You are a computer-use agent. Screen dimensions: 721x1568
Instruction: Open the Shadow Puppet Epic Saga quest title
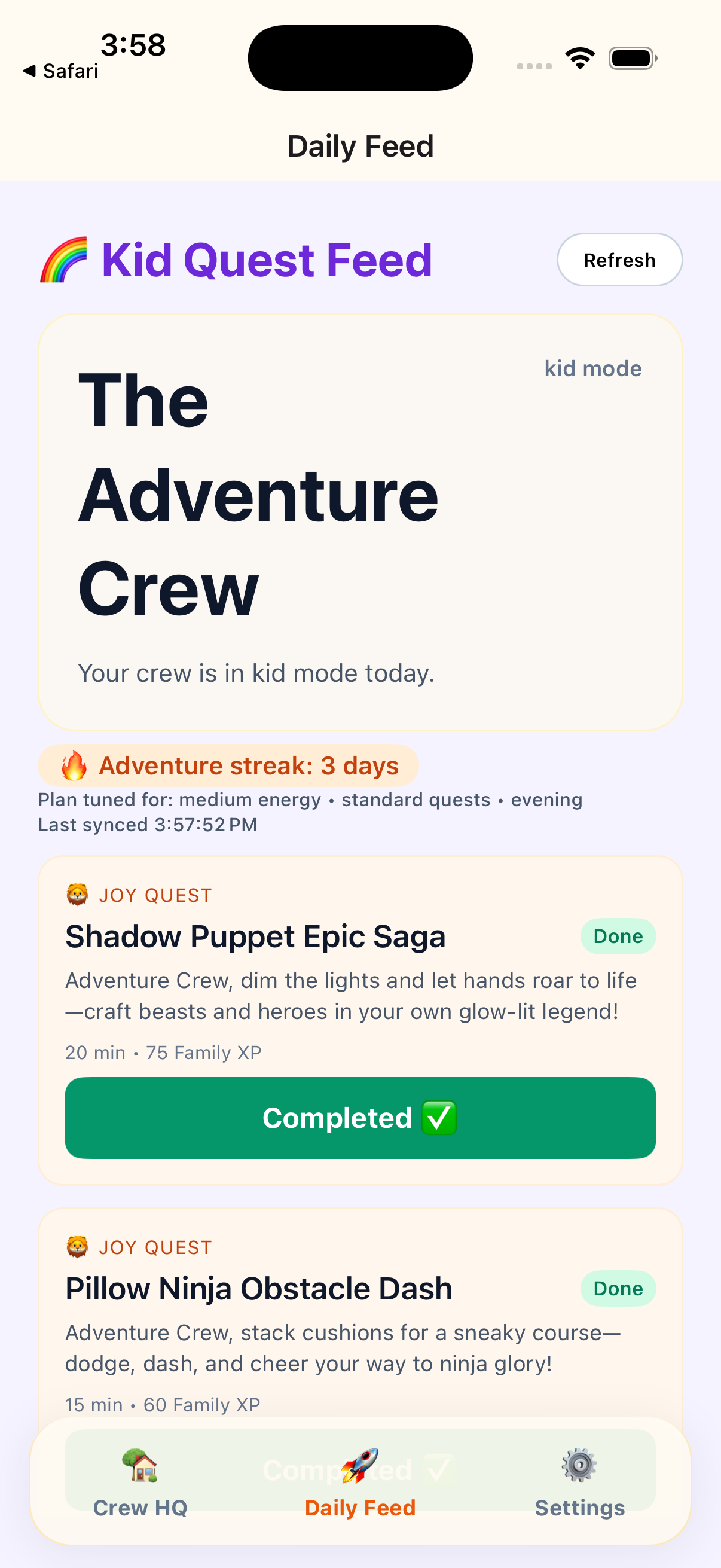click(255, 936)
